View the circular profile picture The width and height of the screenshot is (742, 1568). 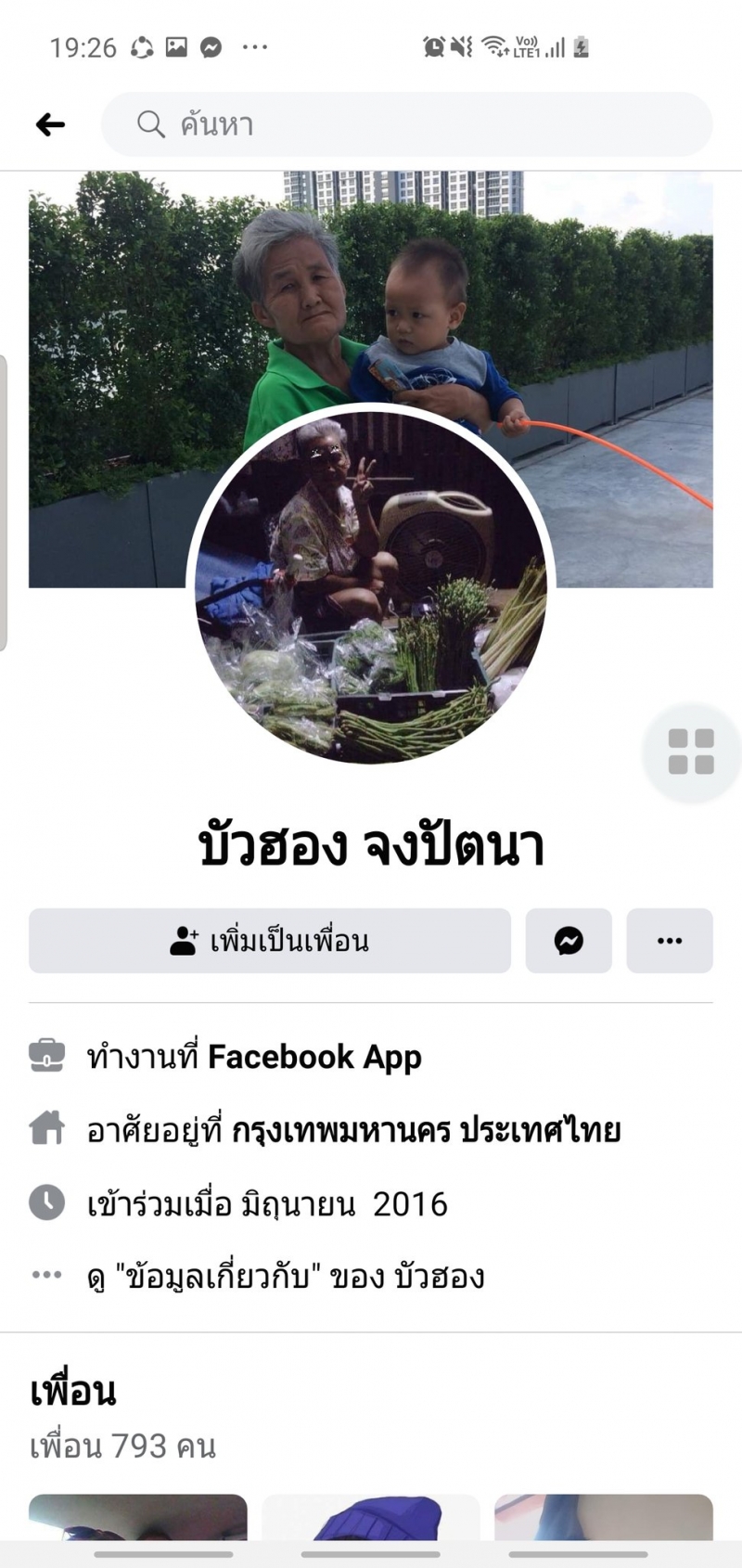pyautogui.click(x=371, y=586)
